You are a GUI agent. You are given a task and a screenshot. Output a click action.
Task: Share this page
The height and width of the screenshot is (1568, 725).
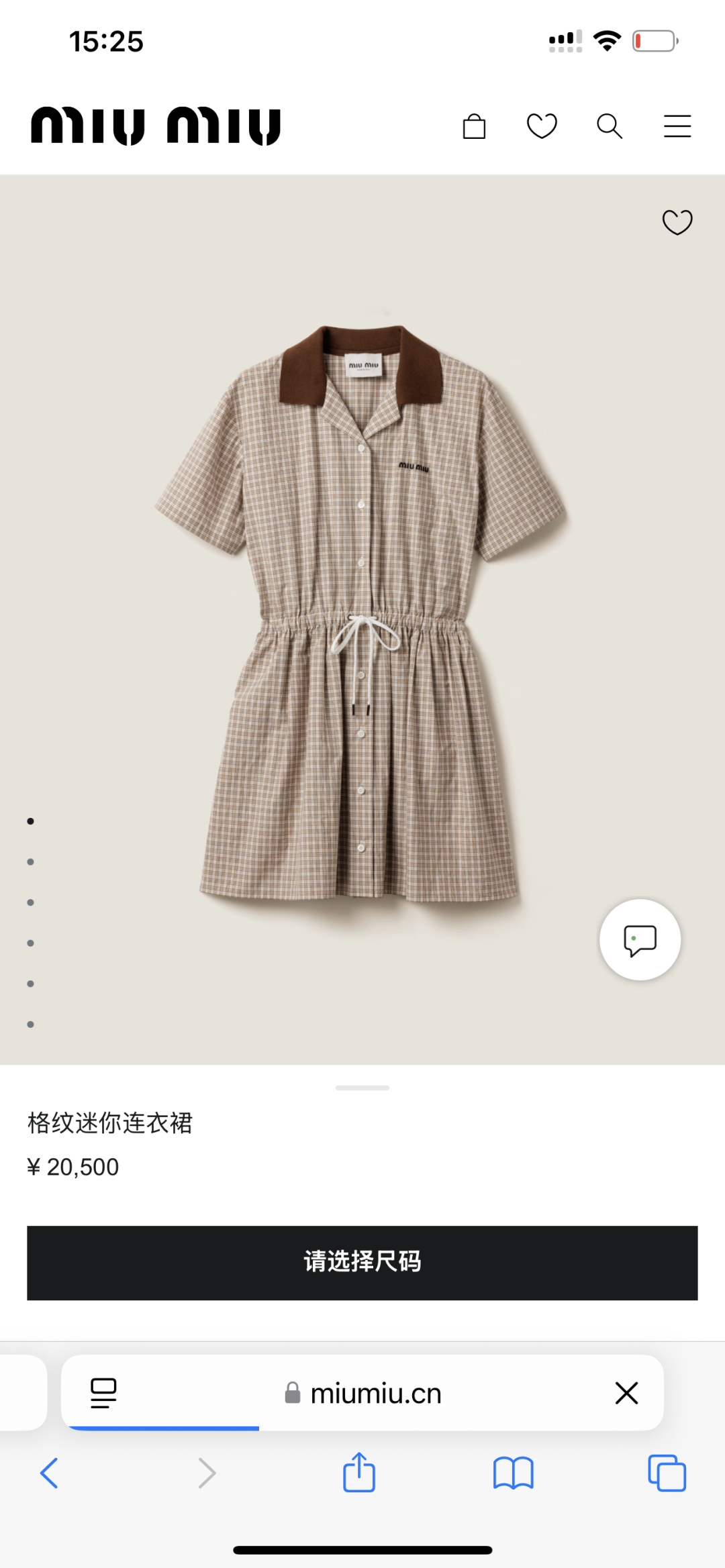[x=359, y=1473]
